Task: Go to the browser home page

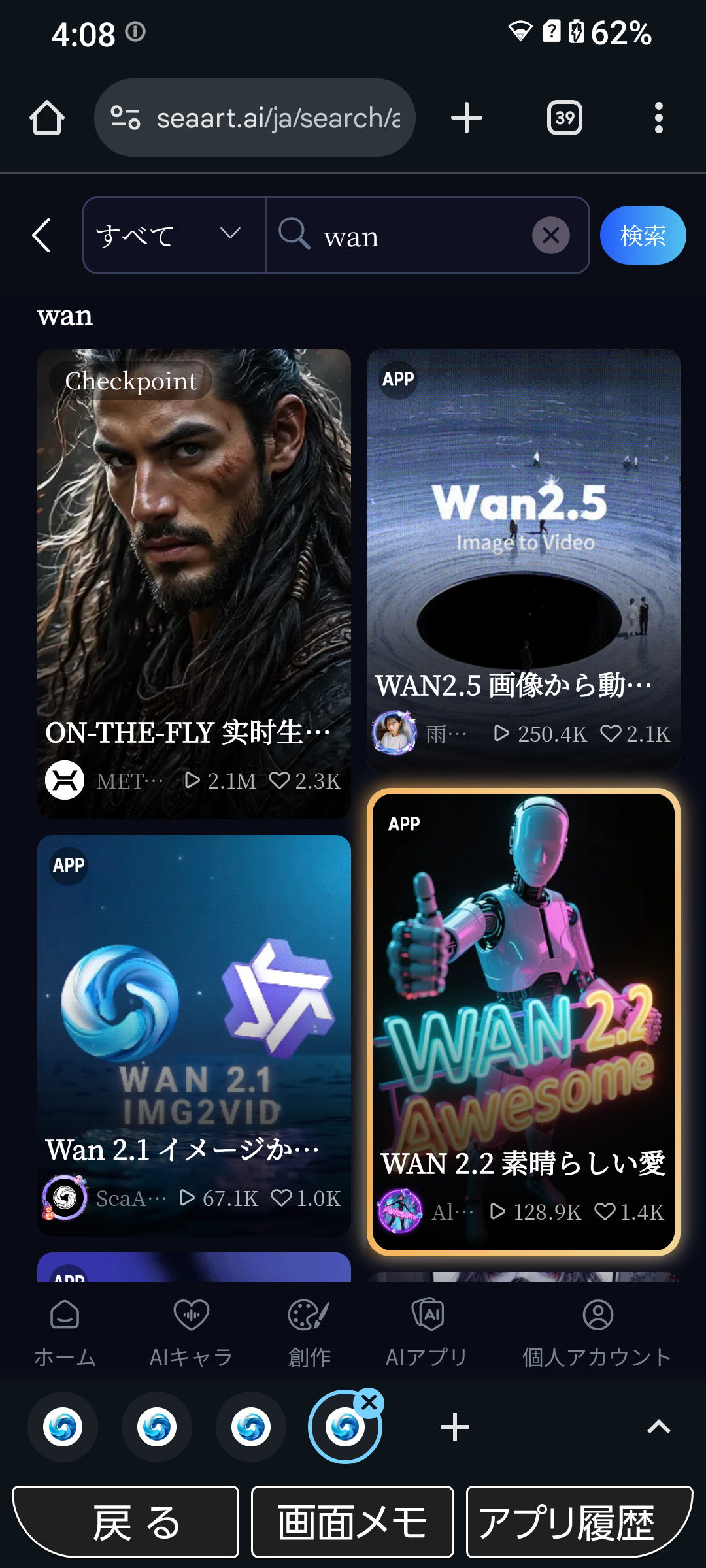Action: click(x=47, y=118)
